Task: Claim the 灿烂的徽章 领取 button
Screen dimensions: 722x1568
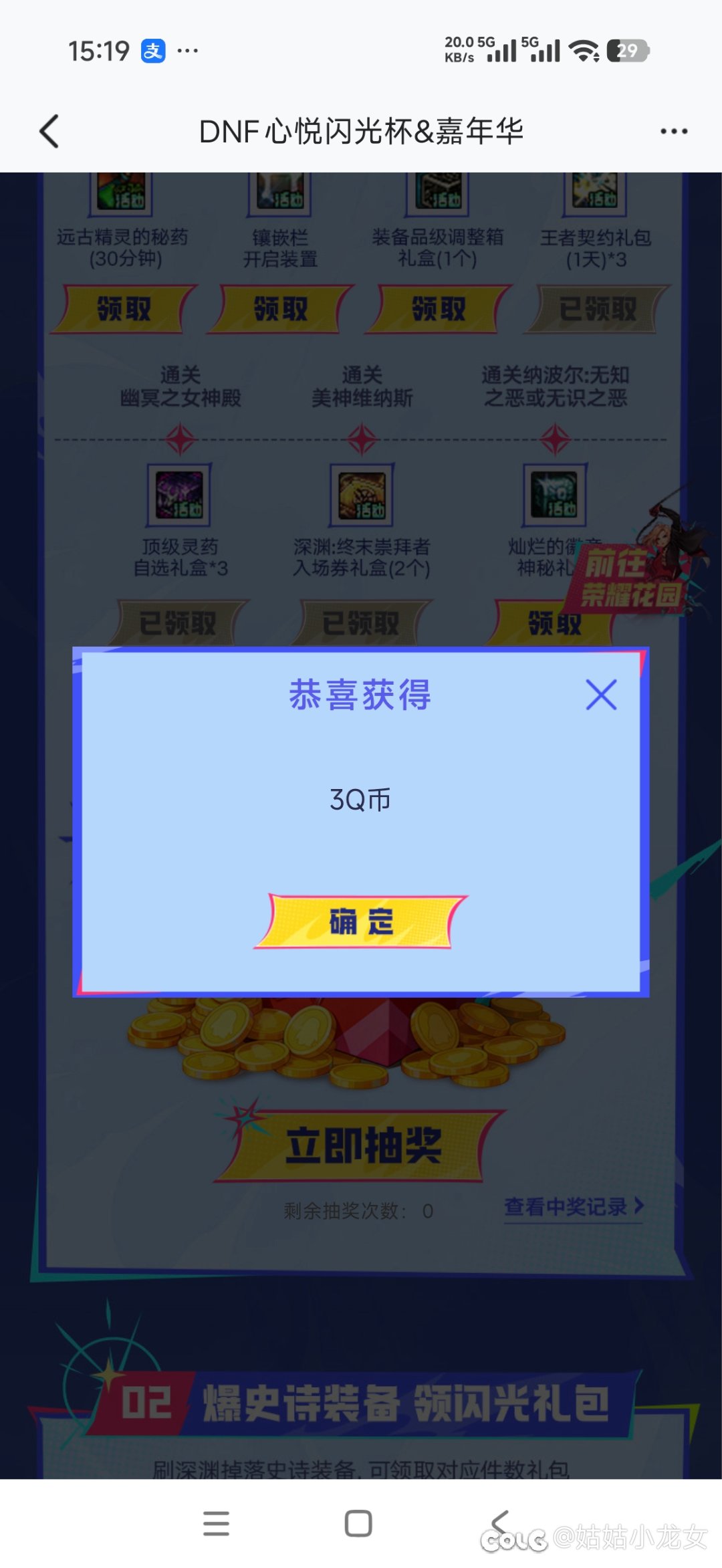Action: [555, 622]
